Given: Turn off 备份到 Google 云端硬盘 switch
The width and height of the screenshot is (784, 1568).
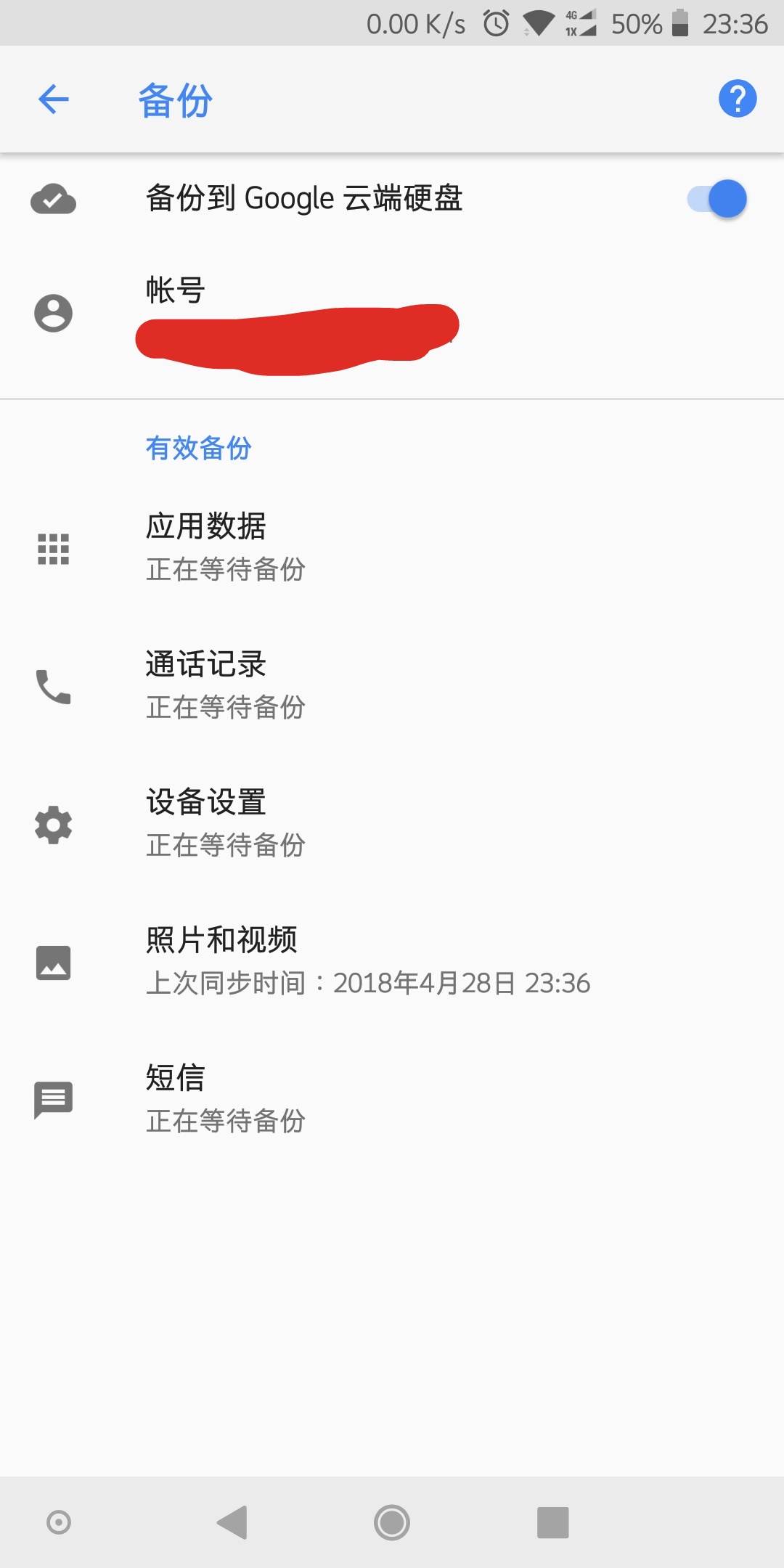Looking at the screenshot, I should point(717,199).
